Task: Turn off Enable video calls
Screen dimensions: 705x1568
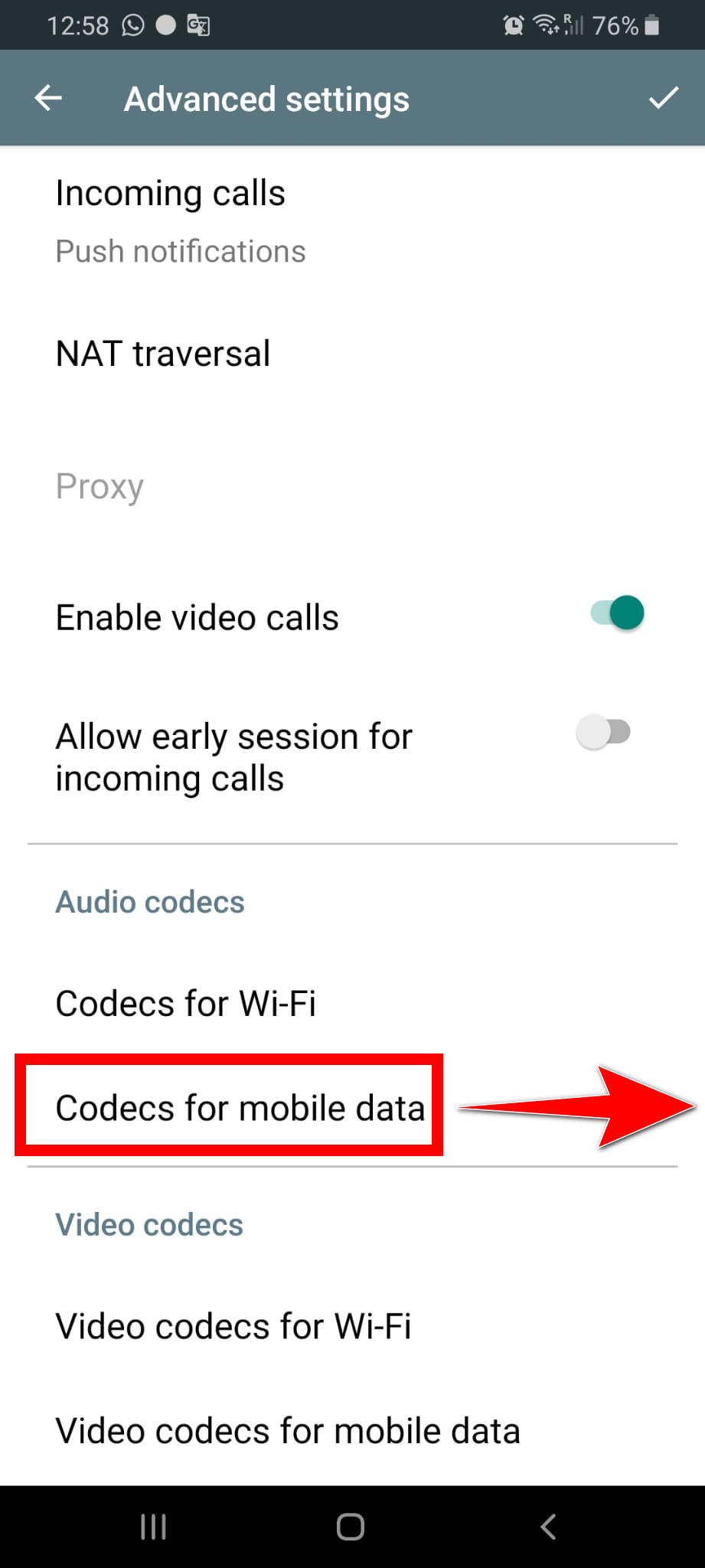Action: pos(617,613)
